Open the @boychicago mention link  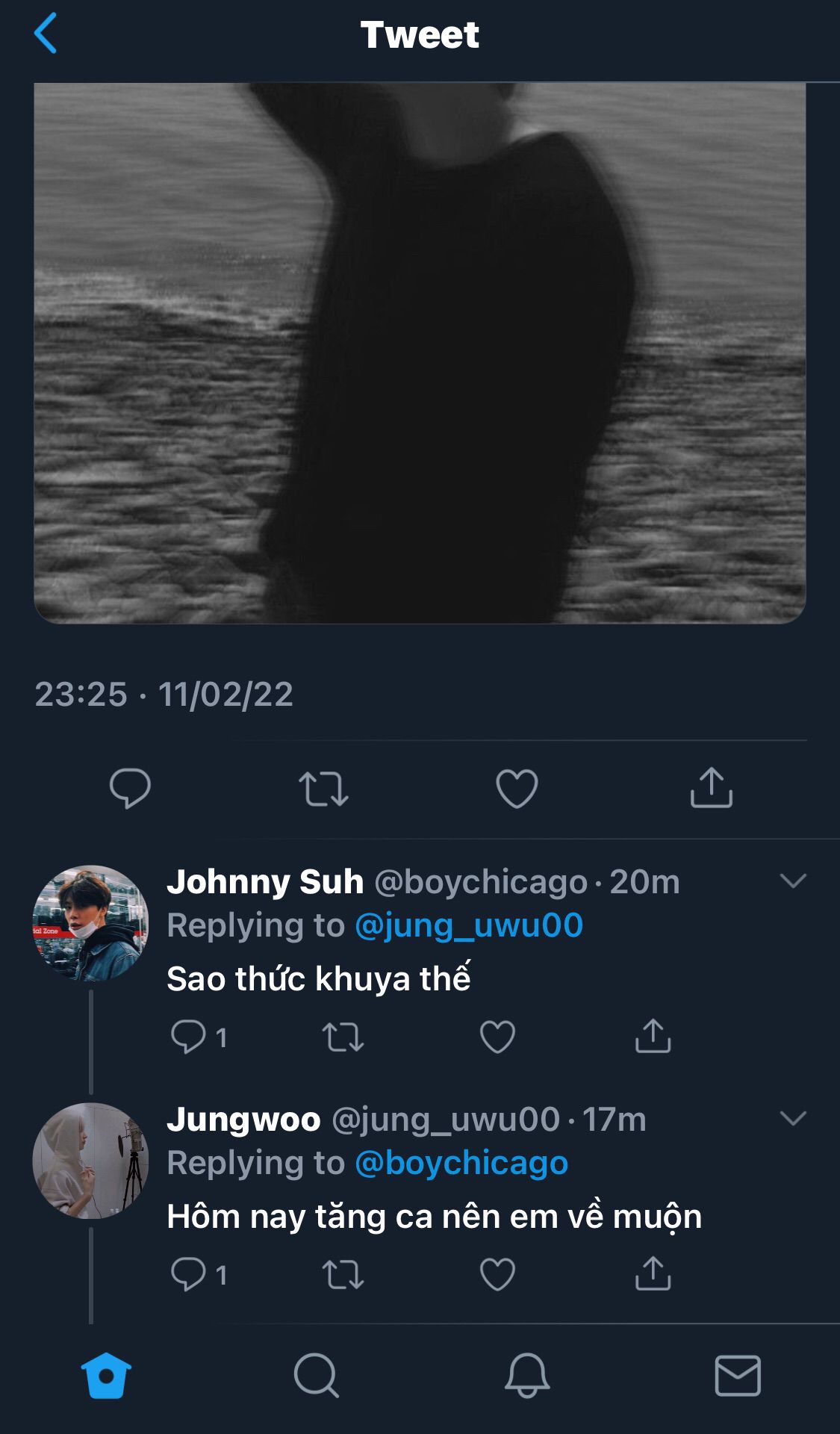pos(461,1163)
